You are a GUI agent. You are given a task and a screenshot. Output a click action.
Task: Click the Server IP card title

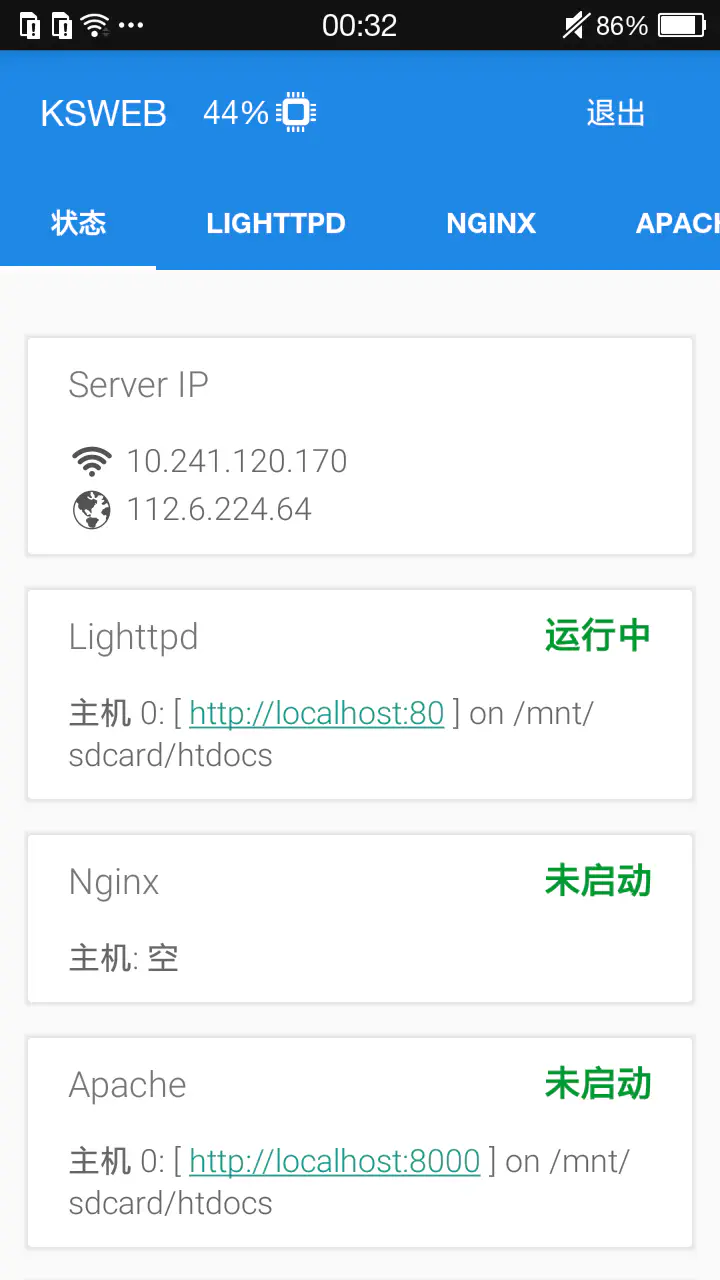[x=138, y=384]
